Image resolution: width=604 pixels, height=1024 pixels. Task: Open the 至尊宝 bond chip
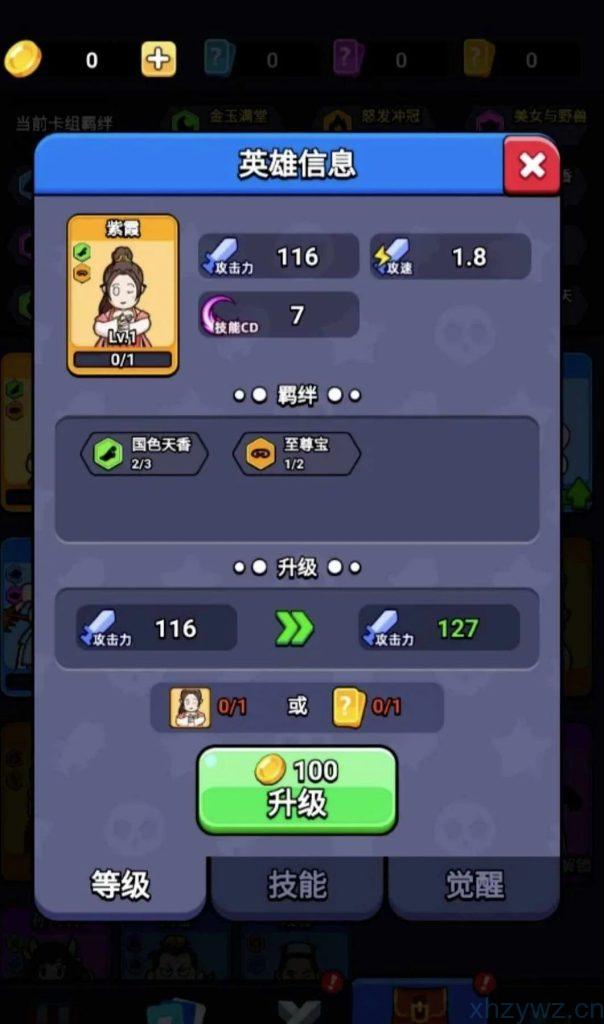297,454
